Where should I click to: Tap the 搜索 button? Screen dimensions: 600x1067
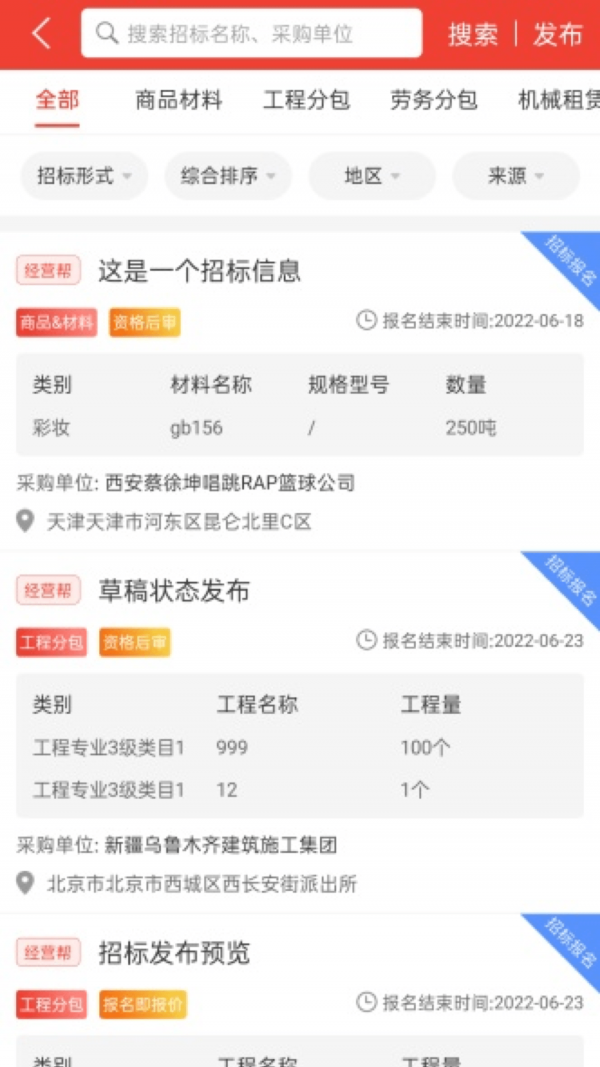point(472,34)
